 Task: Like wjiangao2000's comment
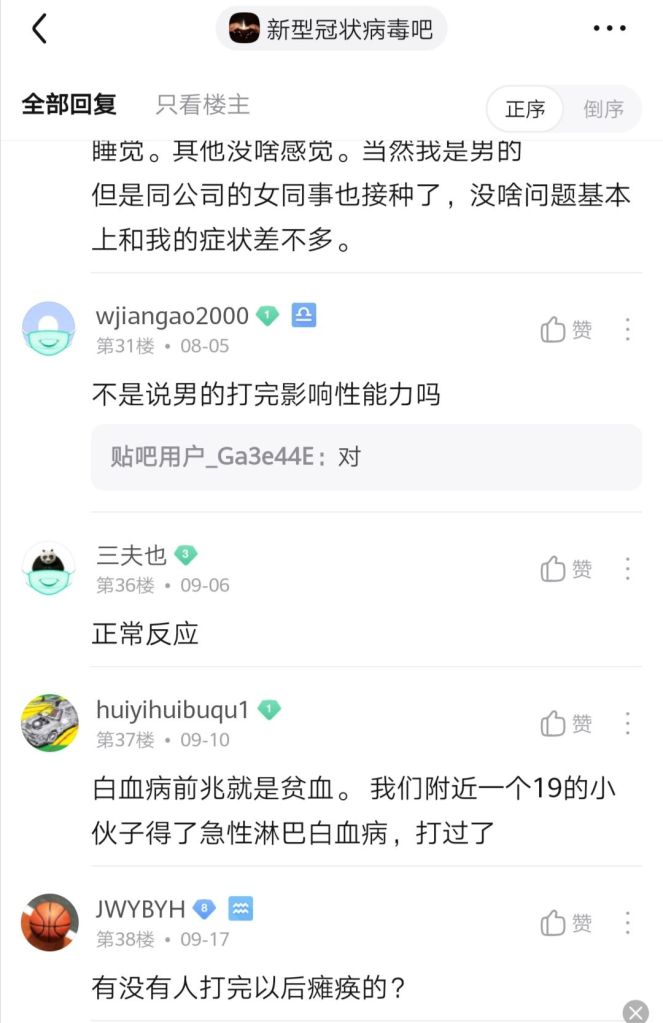click(566, 330)
